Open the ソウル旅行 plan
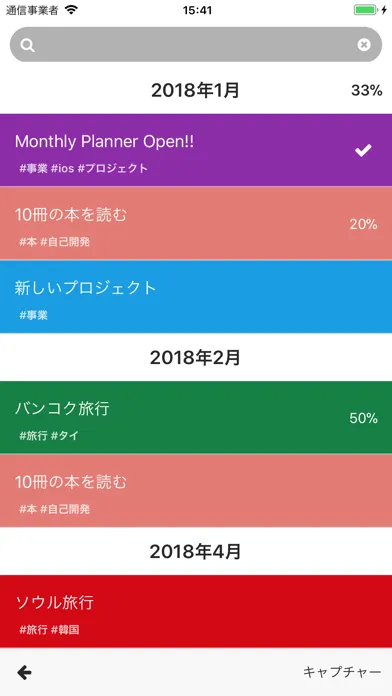 coord(196,611)
